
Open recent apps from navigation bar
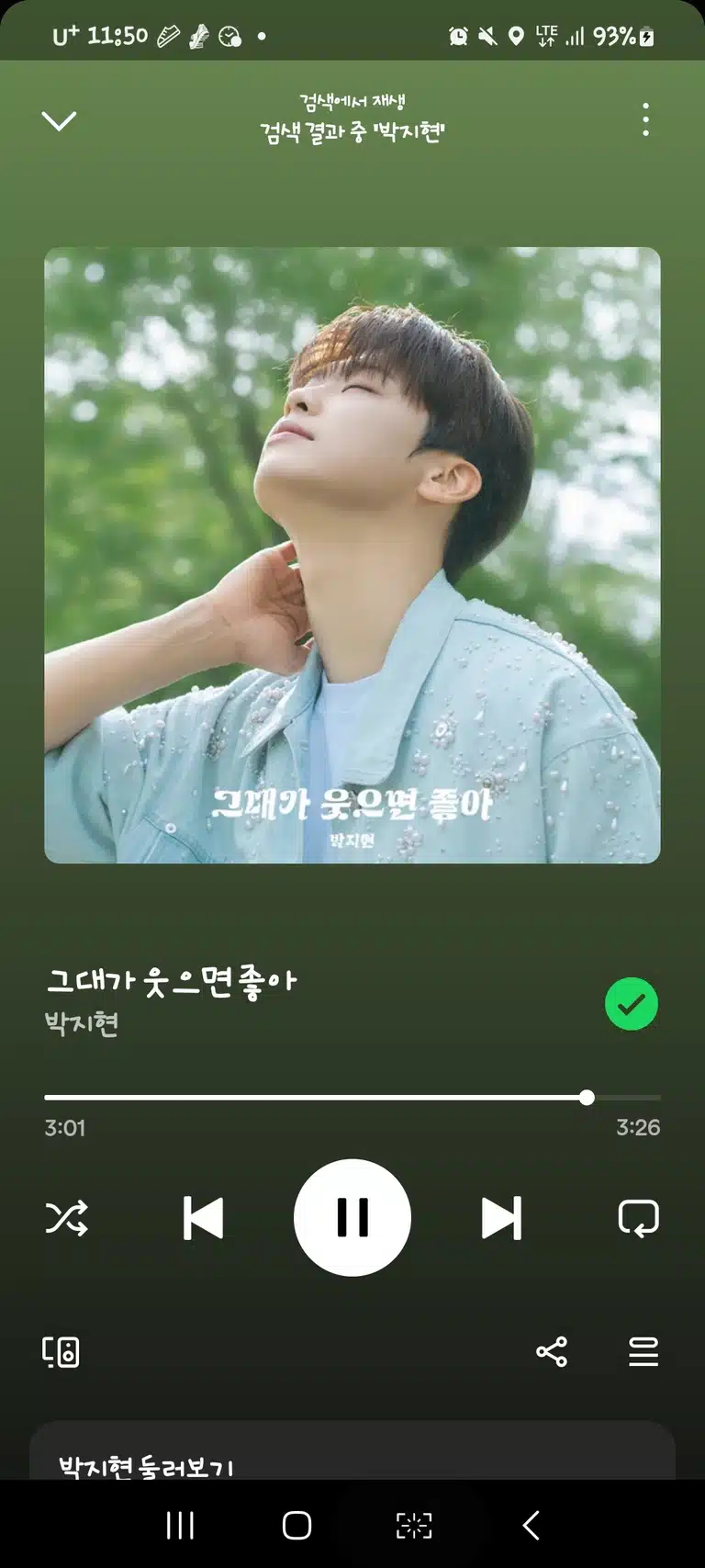coord(180,1525)
